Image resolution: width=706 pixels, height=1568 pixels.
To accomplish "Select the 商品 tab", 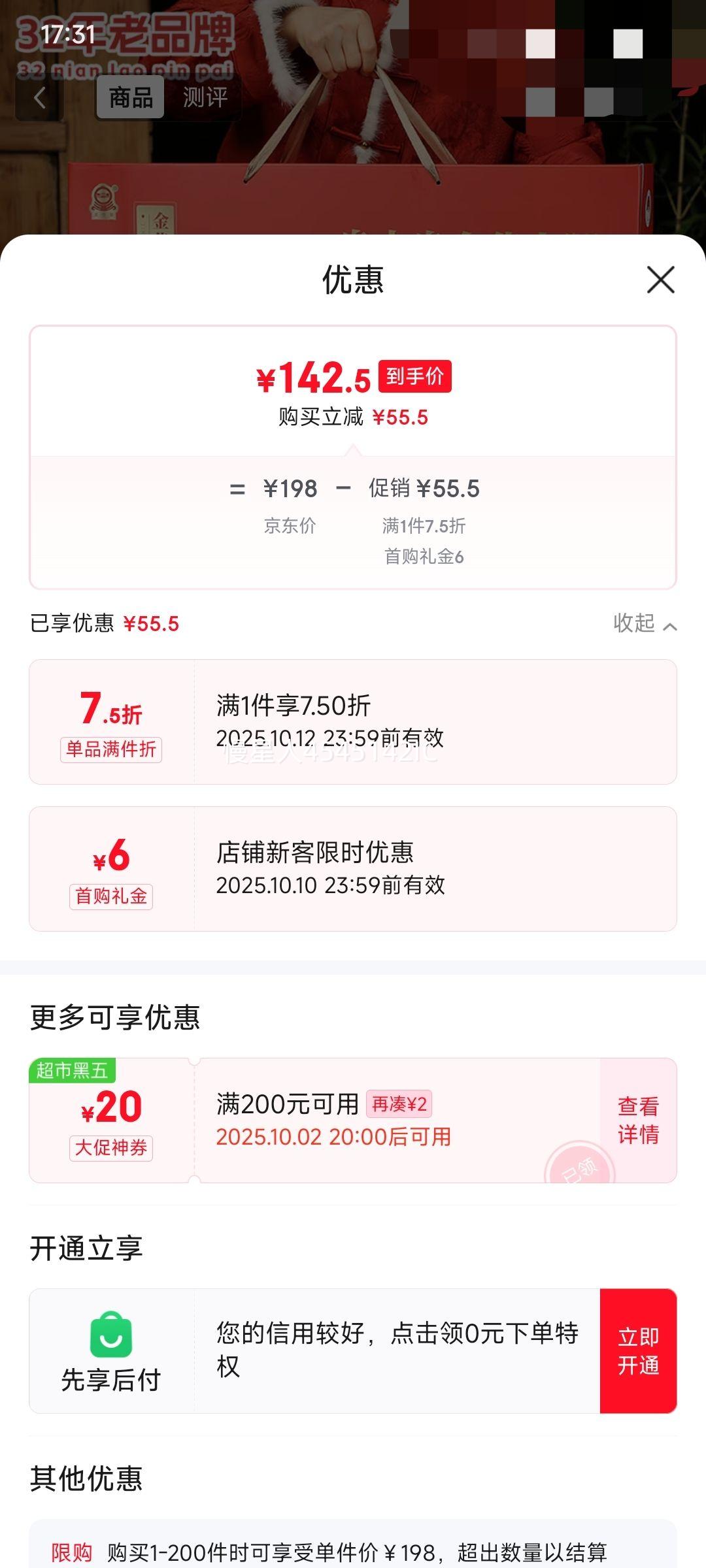I will click(131, 98).
